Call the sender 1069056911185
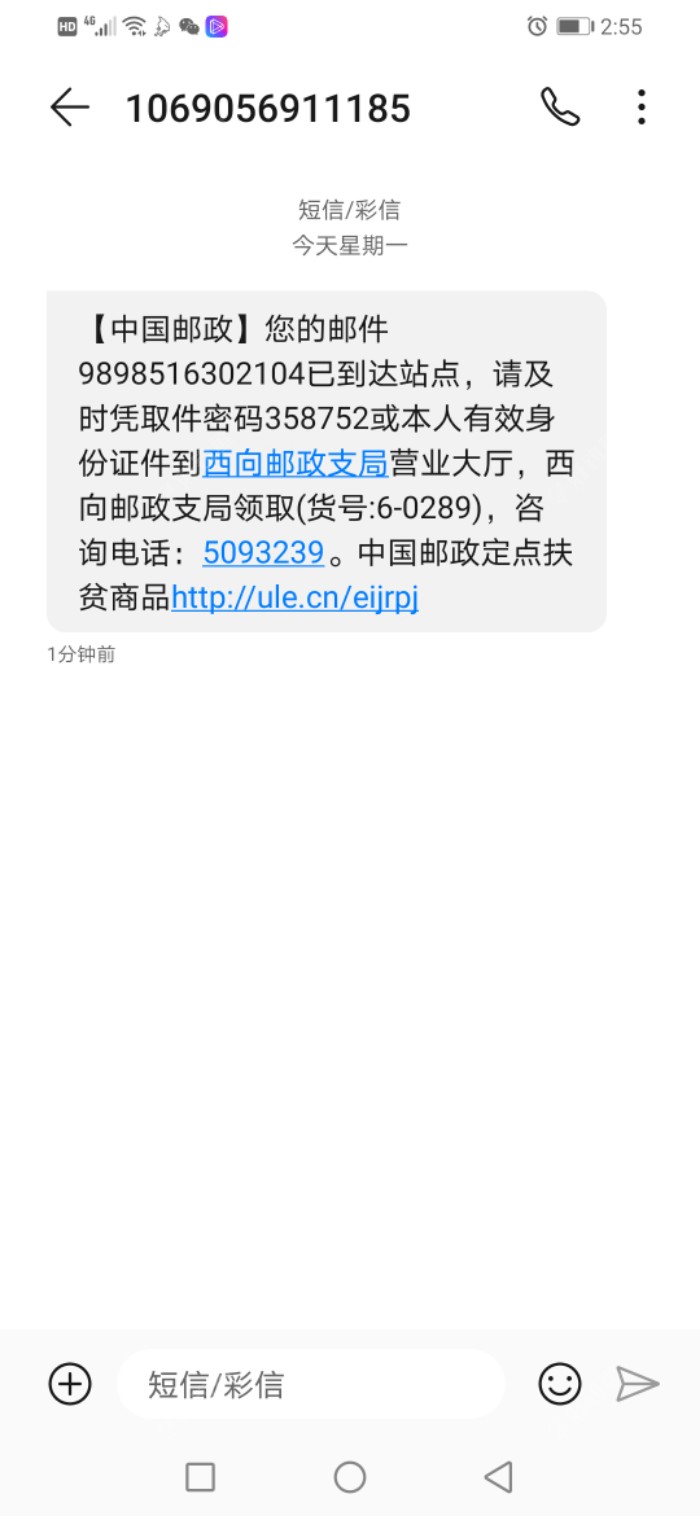The image size is (700, 1516). click(x=560, y=107)
